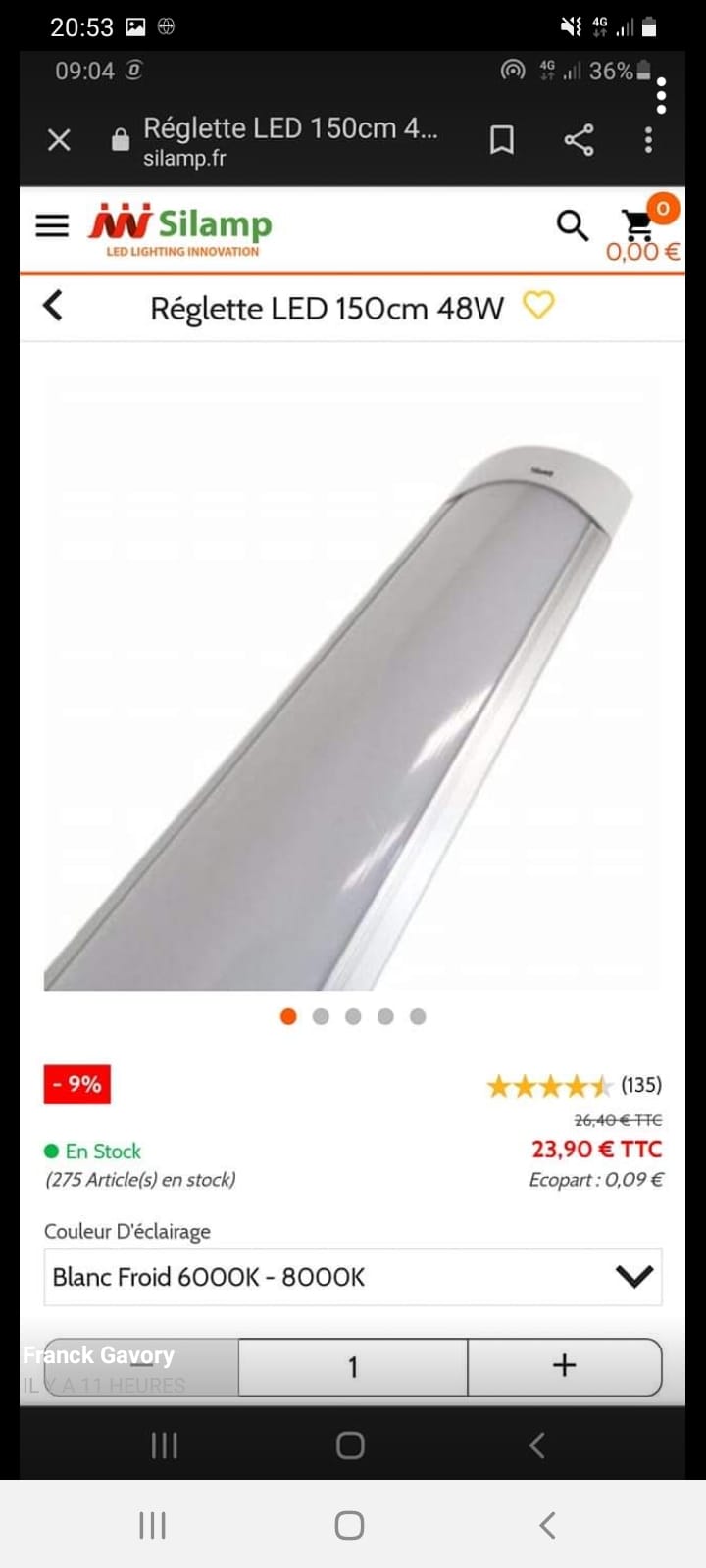Open Franck Gavory's profile
This screenshot has width=706, height=1568.
pyautogui.click(x=98, y=1355)
